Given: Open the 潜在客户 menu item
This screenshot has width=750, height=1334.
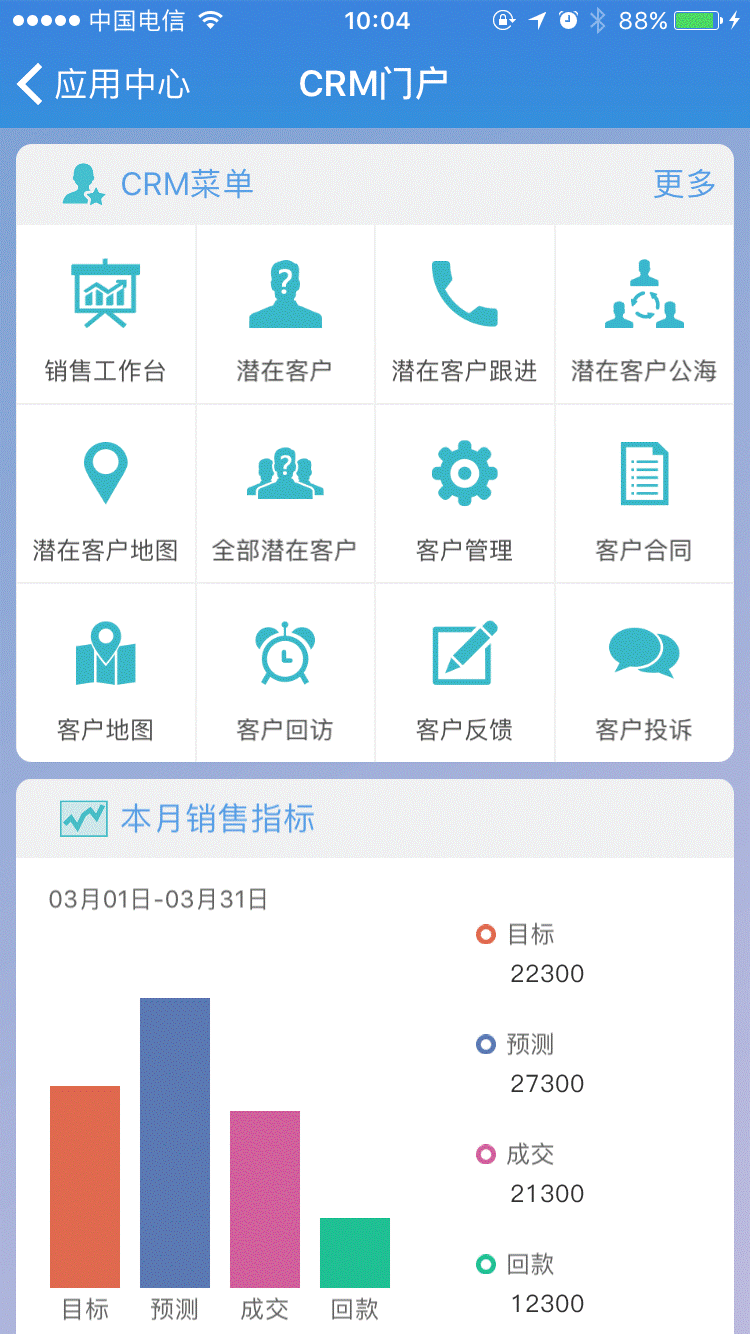Looking at the screenshot, I should tap(285, 315).
